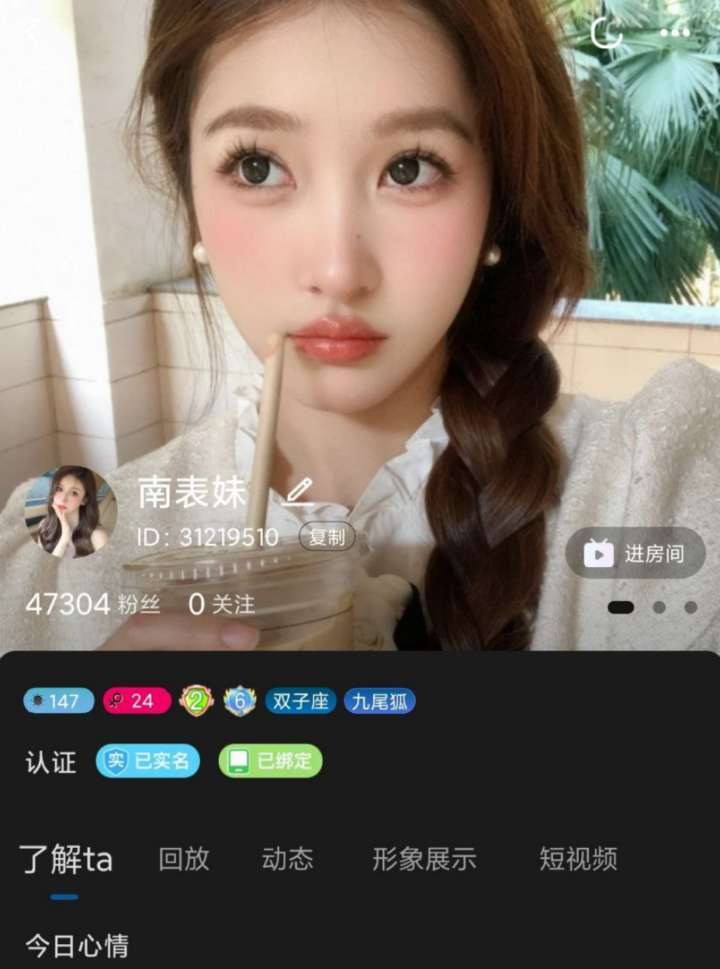Copy the ID with the 复制 button
Viewport: 720px width, 969px height.
326,537
